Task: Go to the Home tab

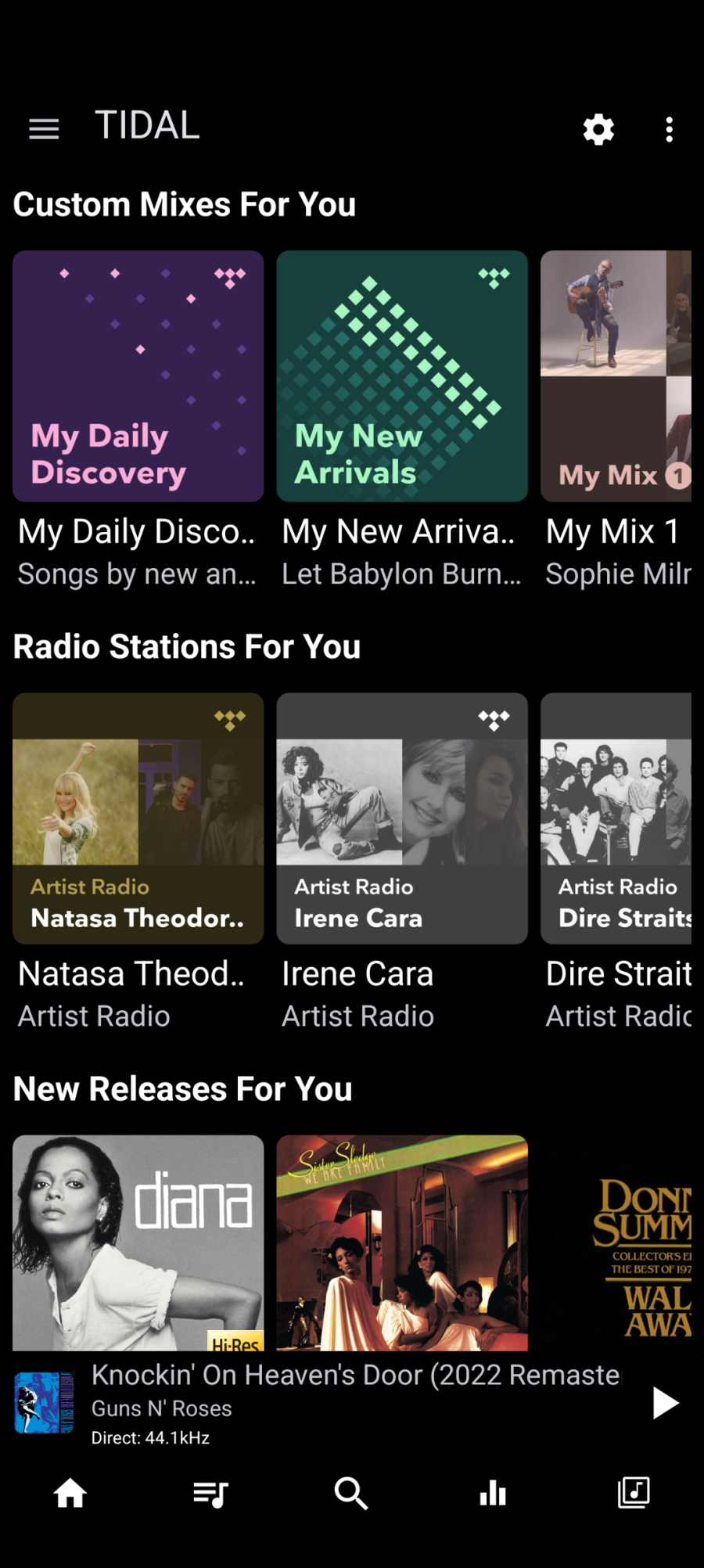Action: [x=70, y=1494]
